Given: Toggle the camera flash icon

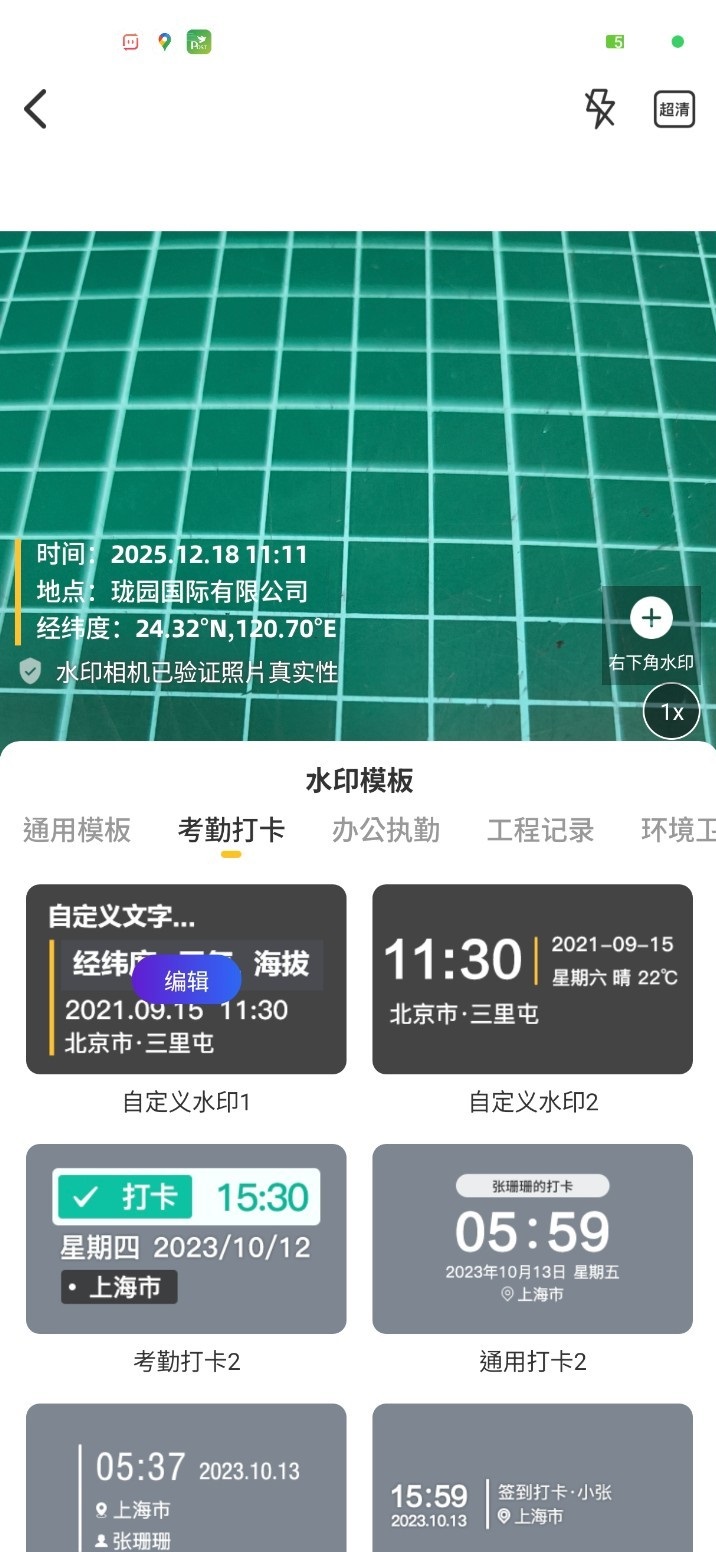Looking at the screenshot, I should point(600,109).
